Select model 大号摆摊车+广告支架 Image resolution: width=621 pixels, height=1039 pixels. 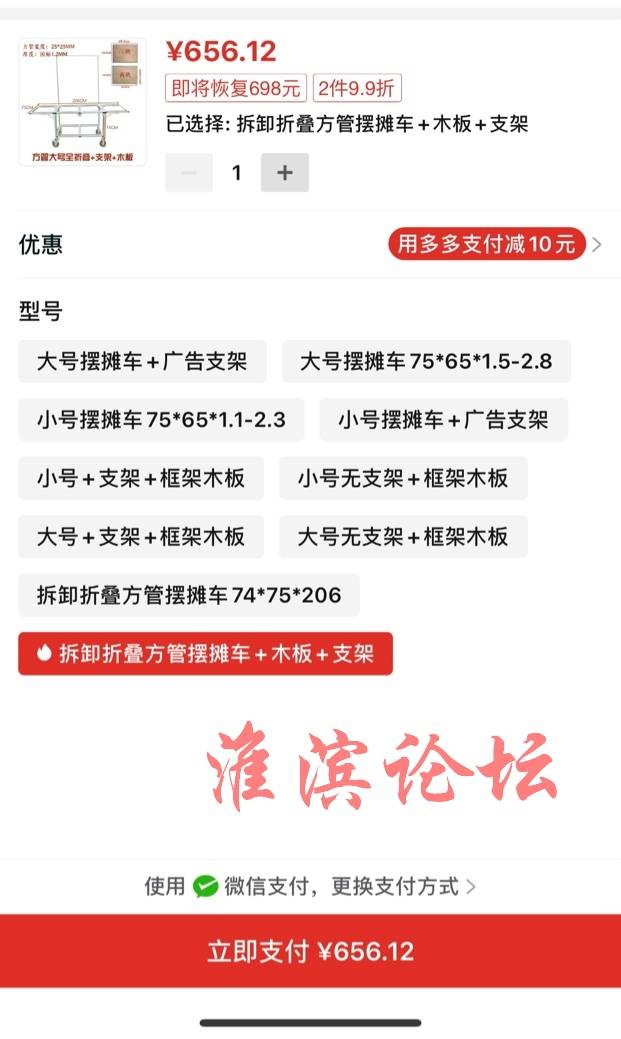[x=142, y=361]
